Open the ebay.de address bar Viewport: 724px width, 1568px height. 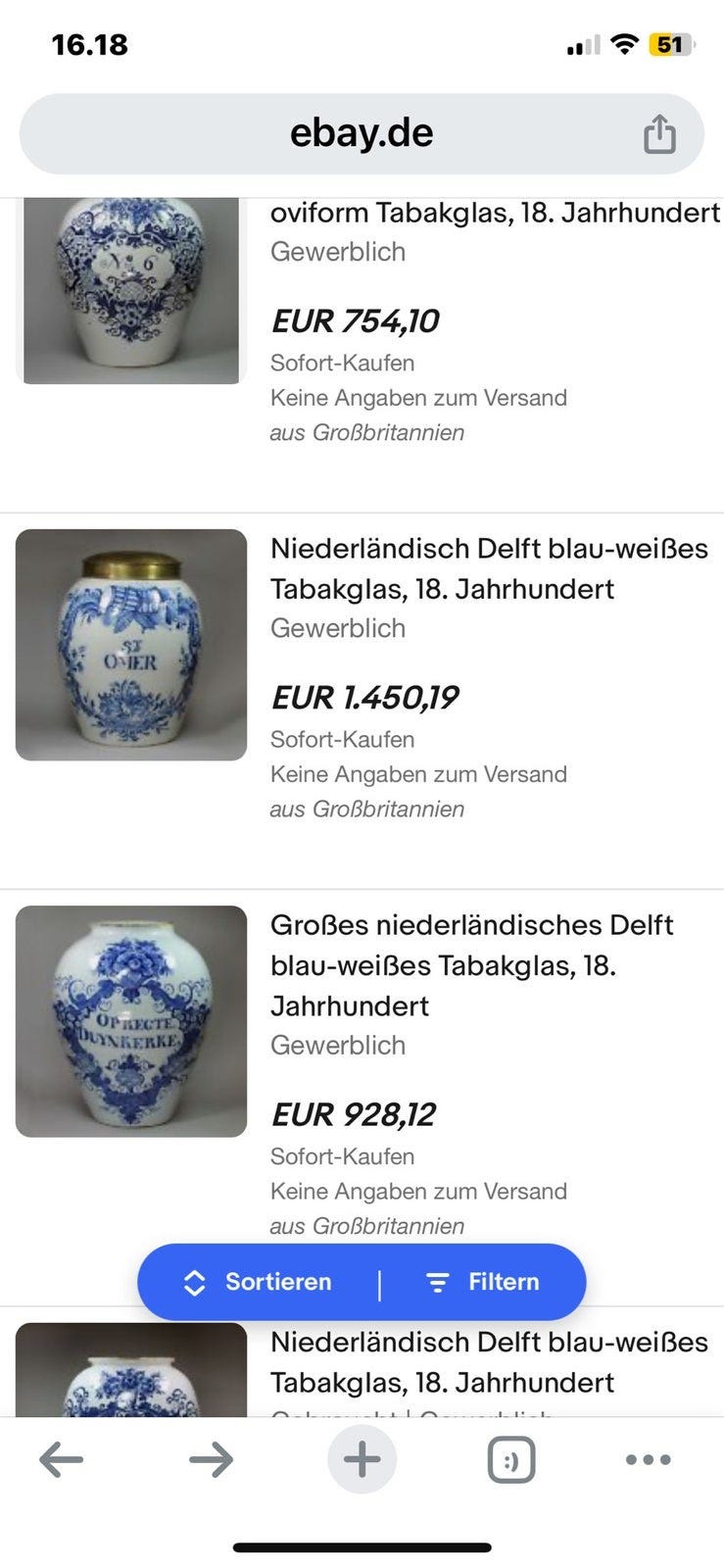click(362, 133)
